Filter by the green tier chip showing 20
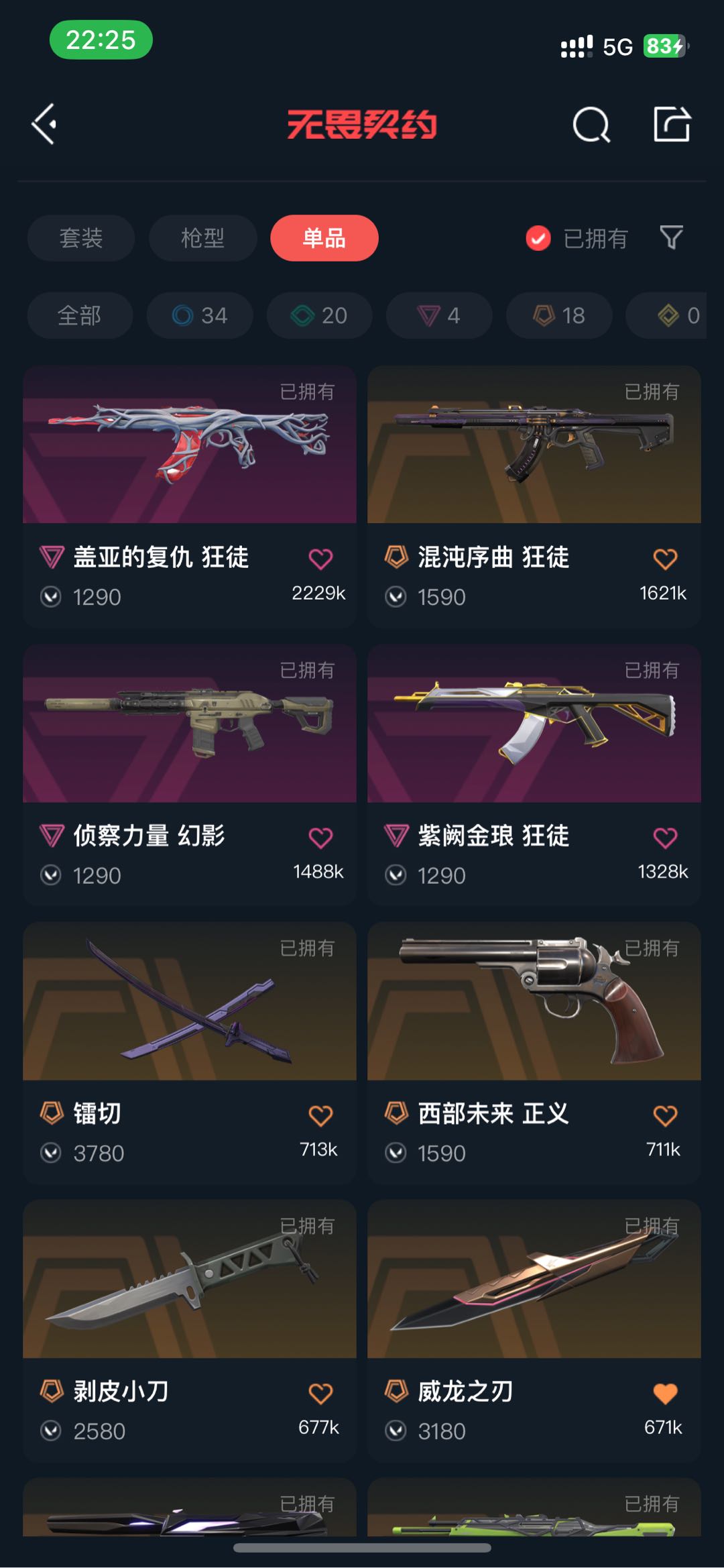This screenshot has width=724, height=1568. (x=319, y=315)
